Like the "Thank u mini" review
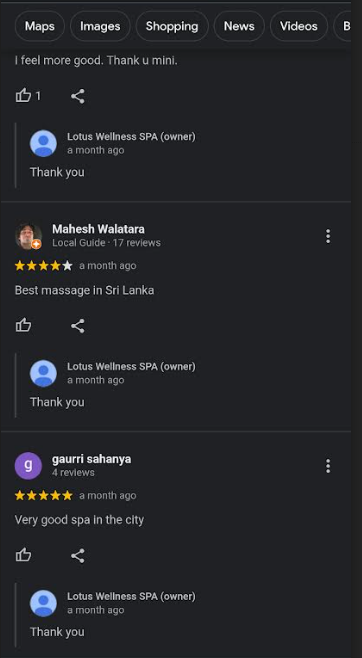The height and width of the screenshot is (658, 362). (x=23, y=96)
